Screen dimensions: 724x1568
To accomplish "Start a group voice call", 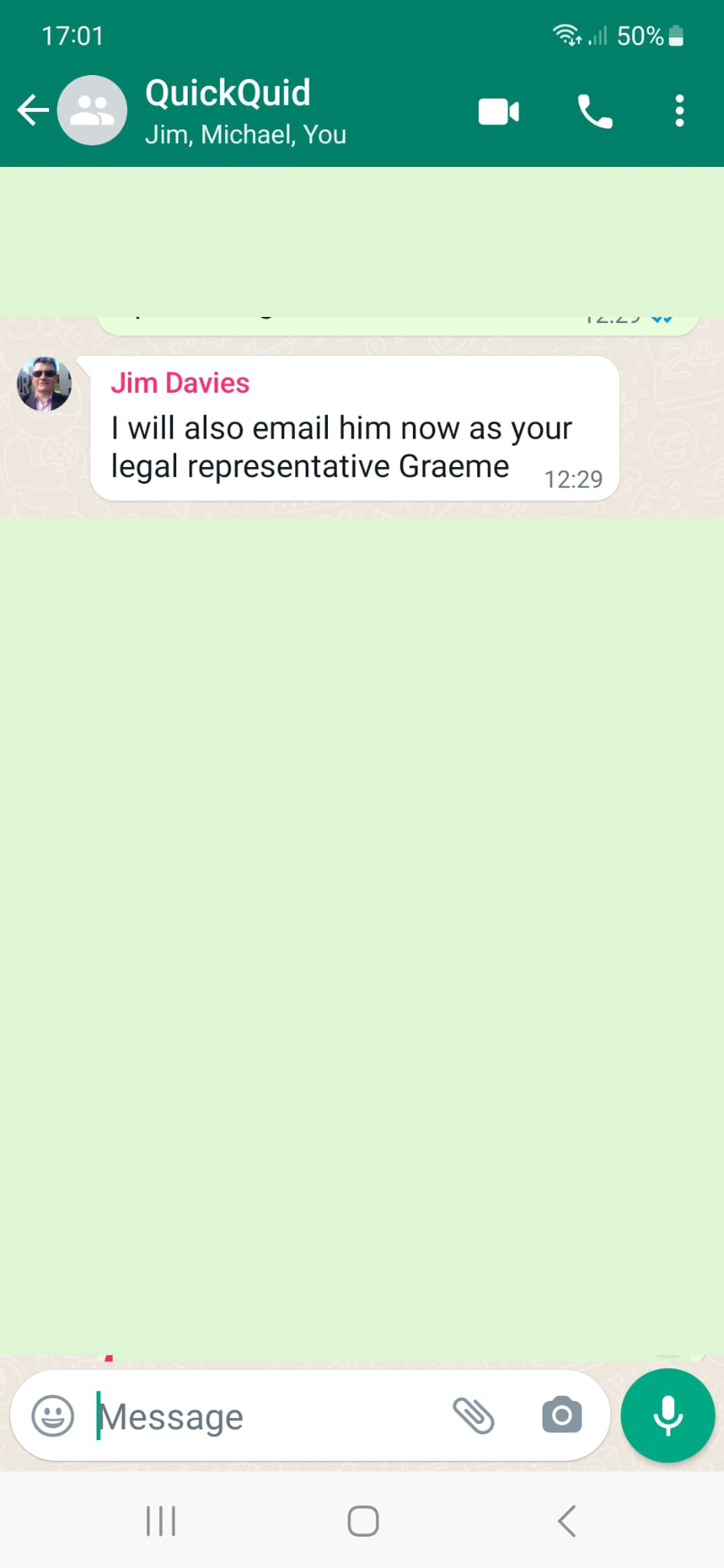I will coord(595,112).
